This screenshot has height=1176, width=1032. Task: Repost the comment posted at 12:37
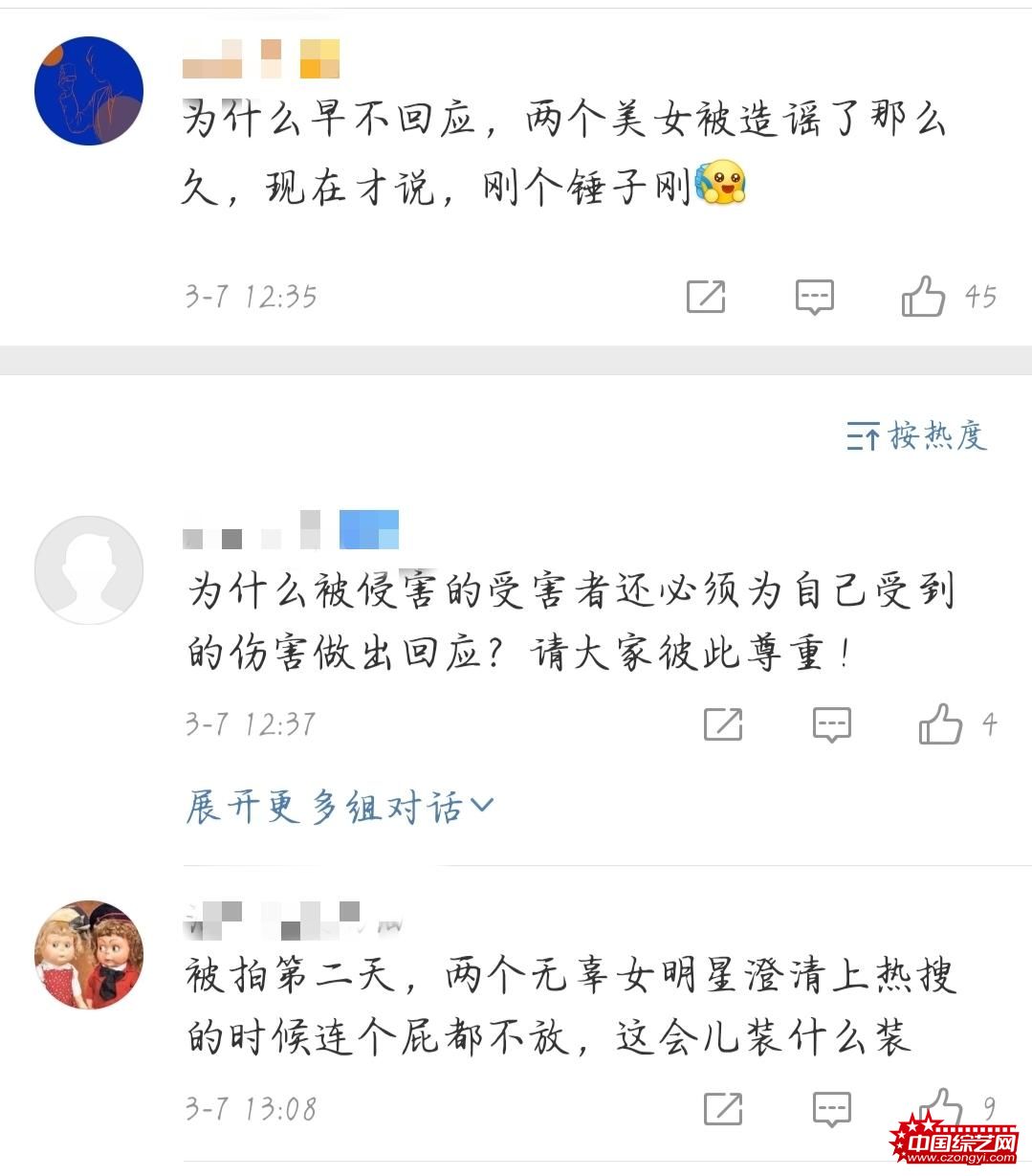pos(722,724)
